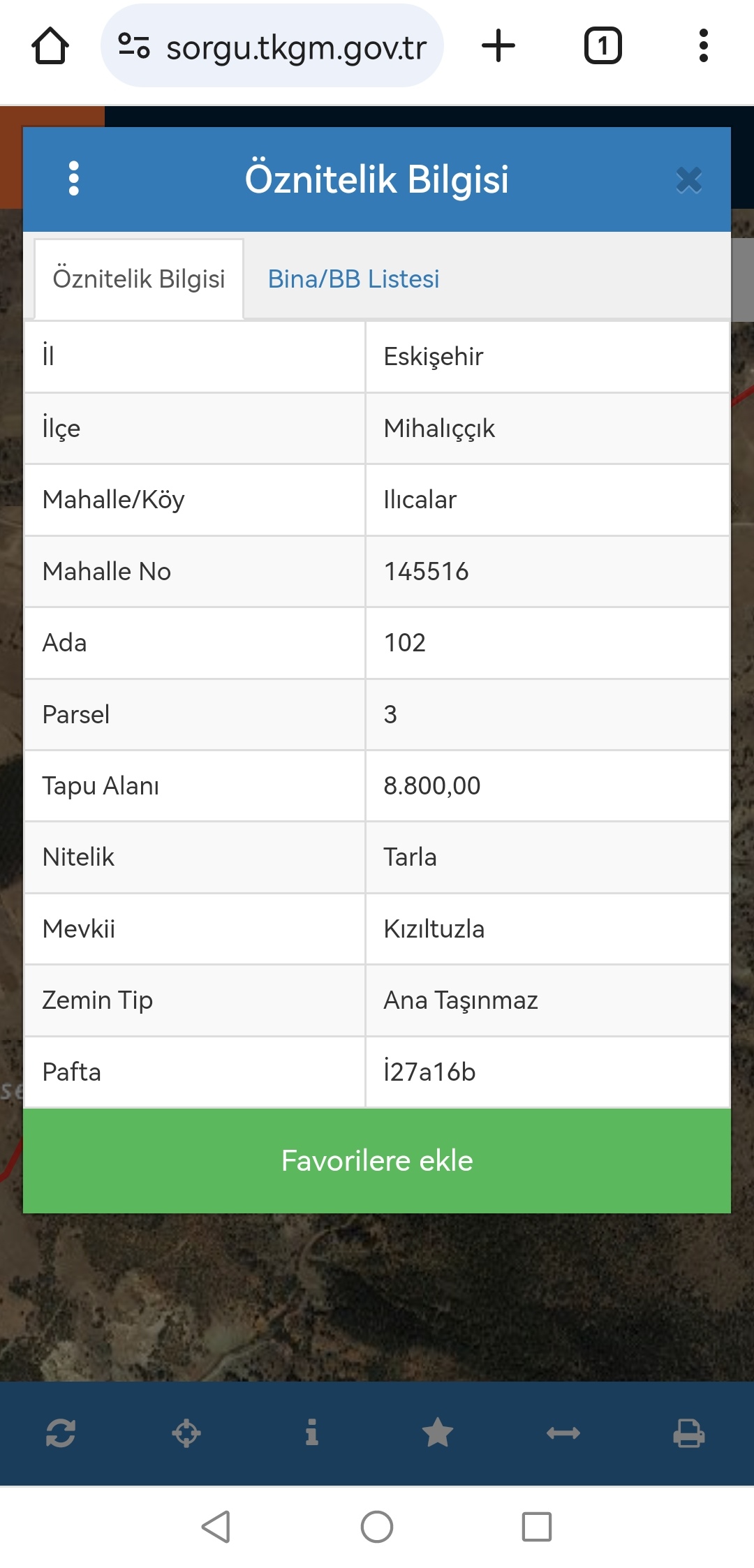754x1568 pixels.
Task: Go back with system navigation
Action: pos(216,1527)
